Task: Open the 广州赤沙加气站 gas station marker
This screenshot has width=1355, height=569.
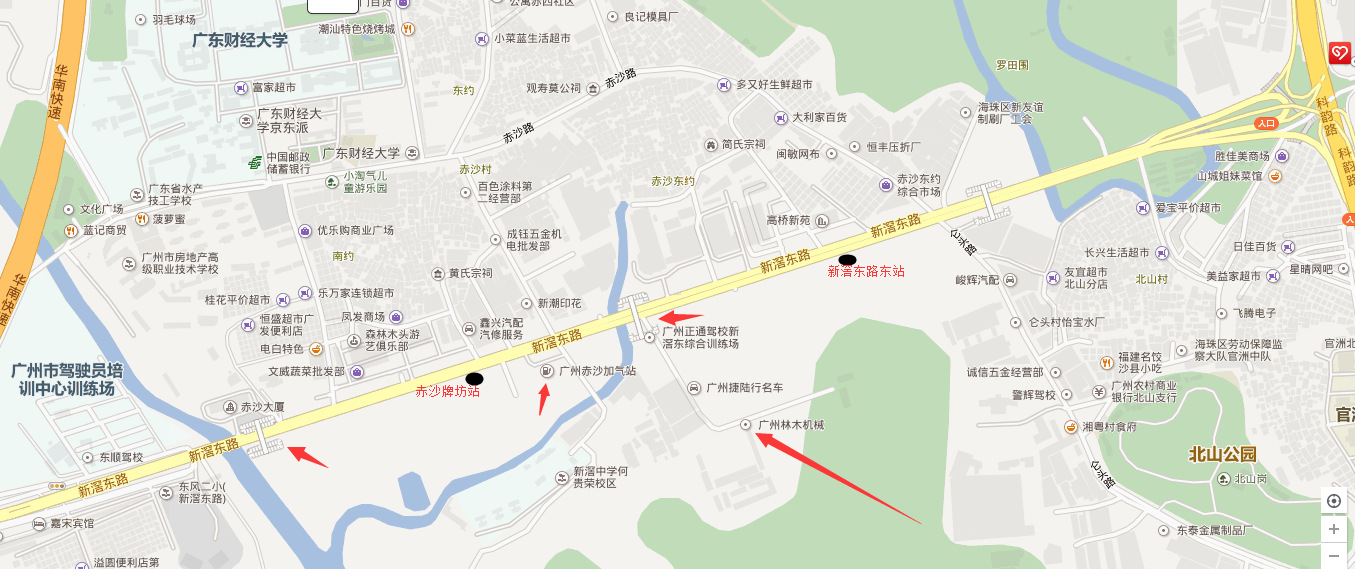Action: [545, 371]
